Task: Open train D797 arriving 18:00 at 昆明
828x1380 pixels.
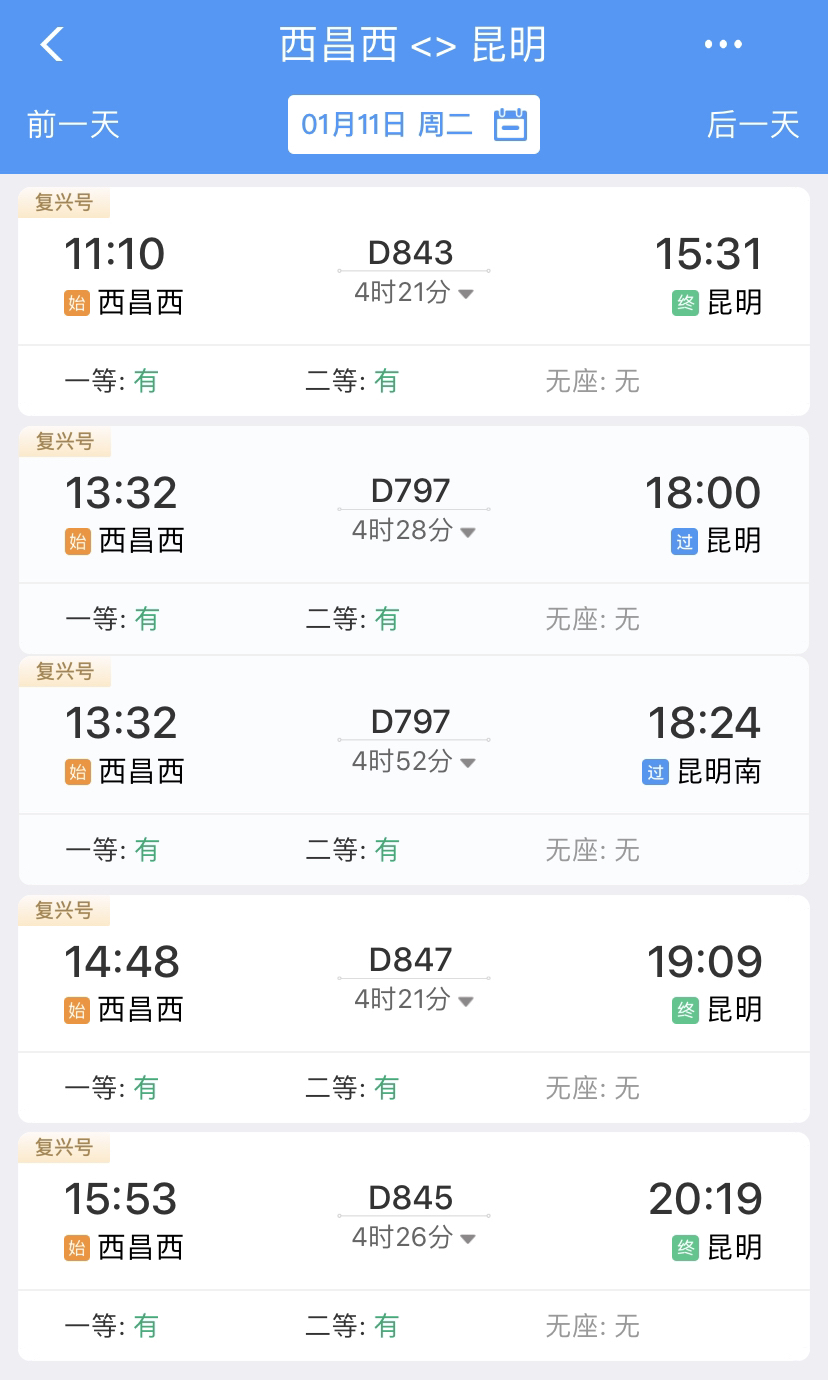Action: coord(414,540)
